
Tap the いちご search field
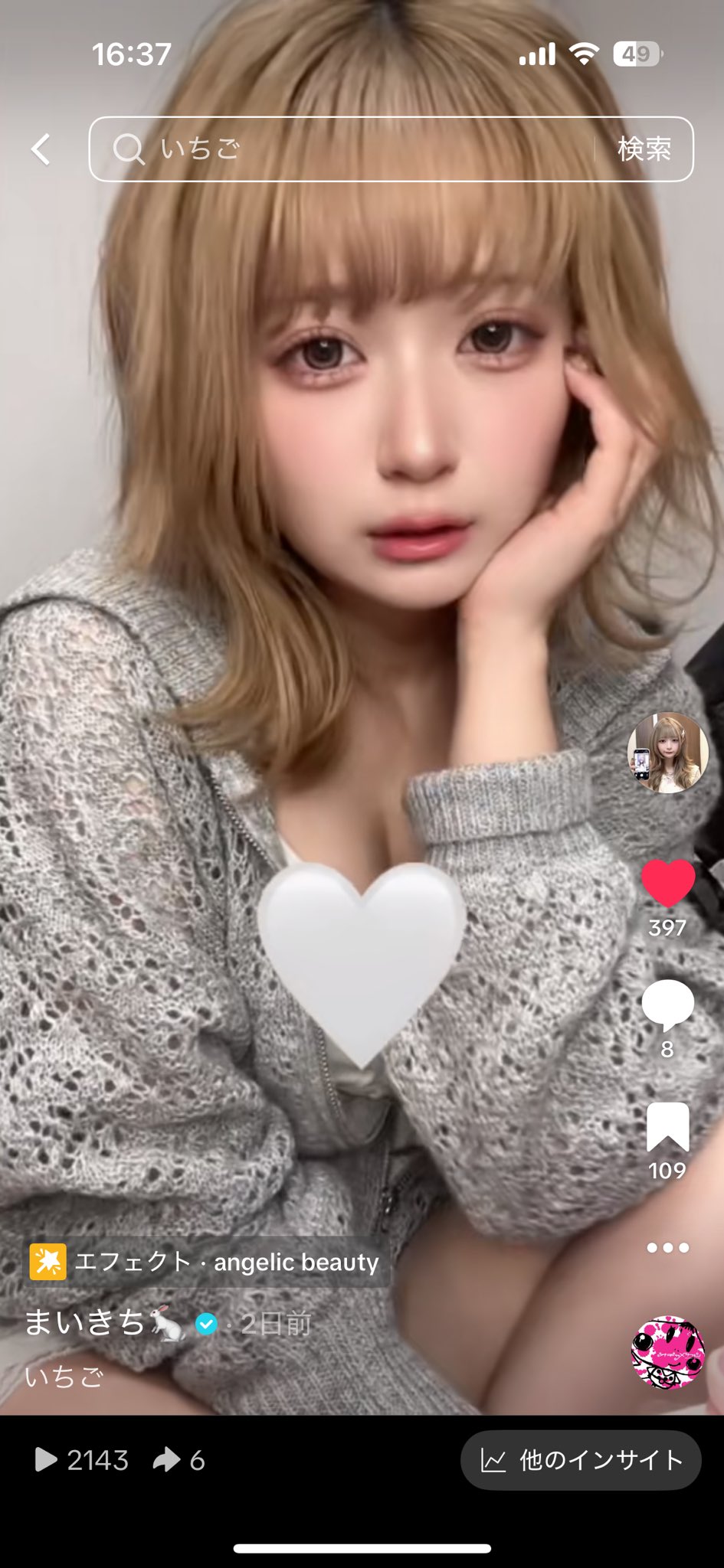(x=345, y=149)
